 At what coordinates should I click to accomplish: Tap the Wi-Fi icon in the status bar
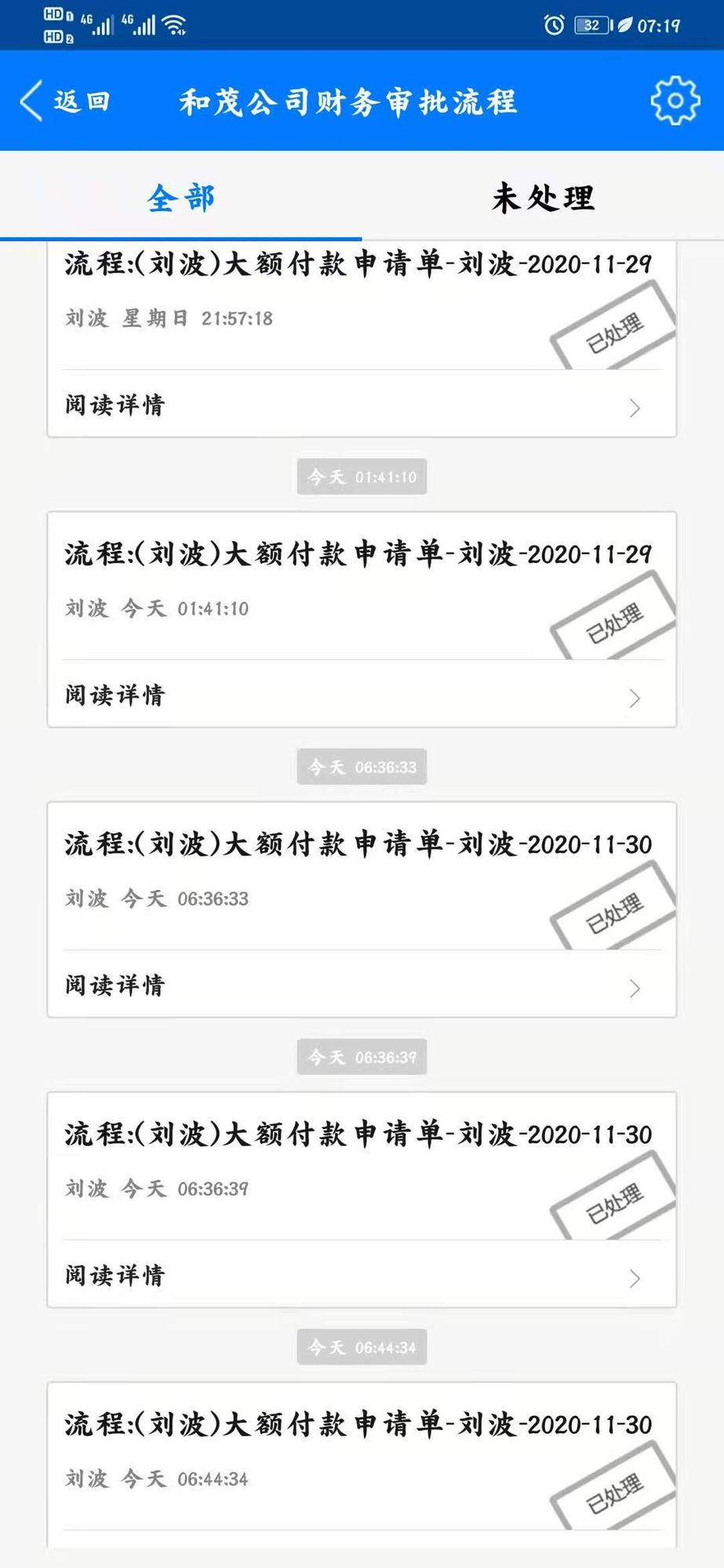(x=174, y=24)
